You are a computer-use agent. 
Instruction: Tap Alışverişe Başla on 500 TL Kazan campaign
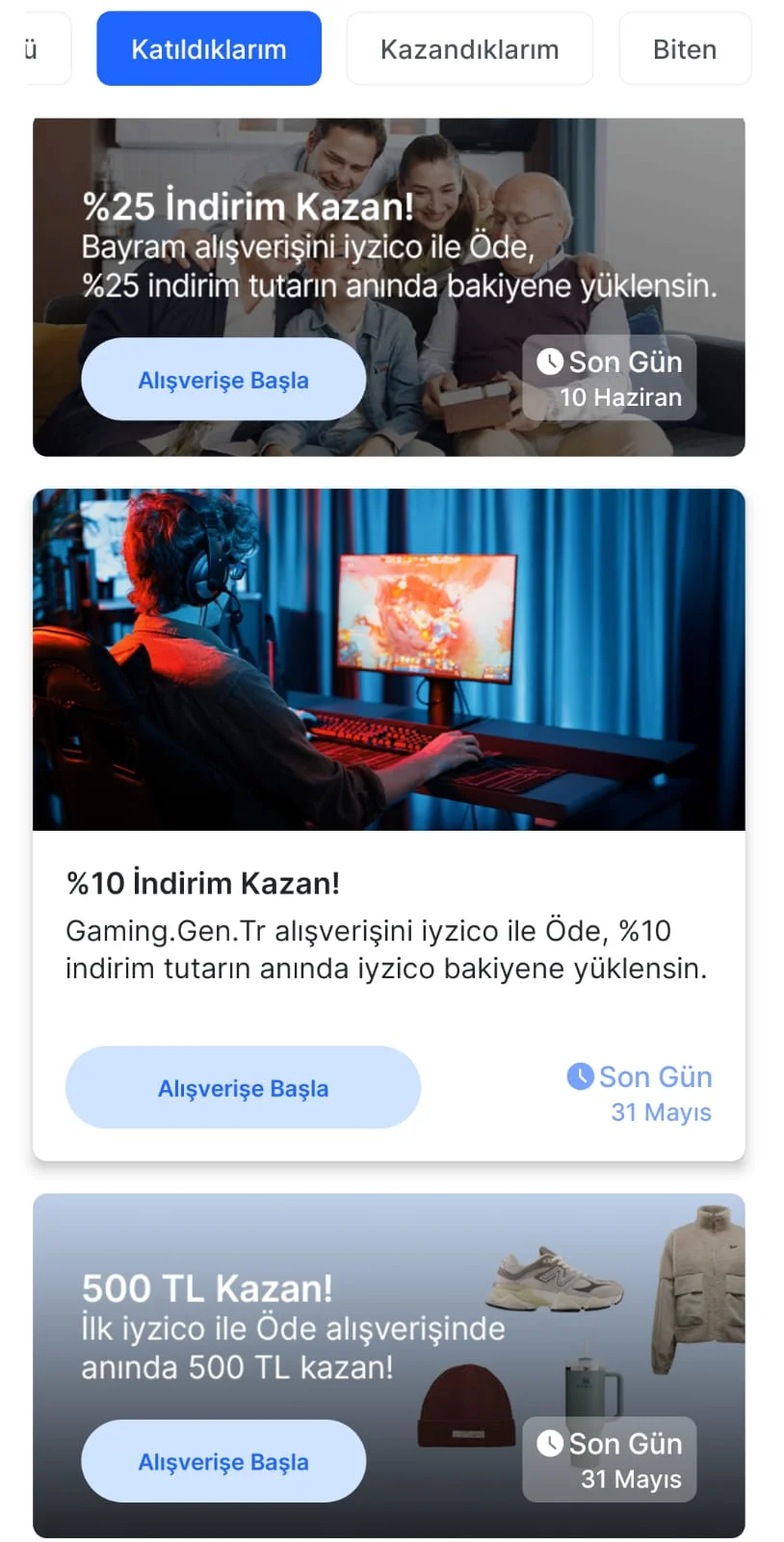pyautogui.click(x=223, y=1461)
